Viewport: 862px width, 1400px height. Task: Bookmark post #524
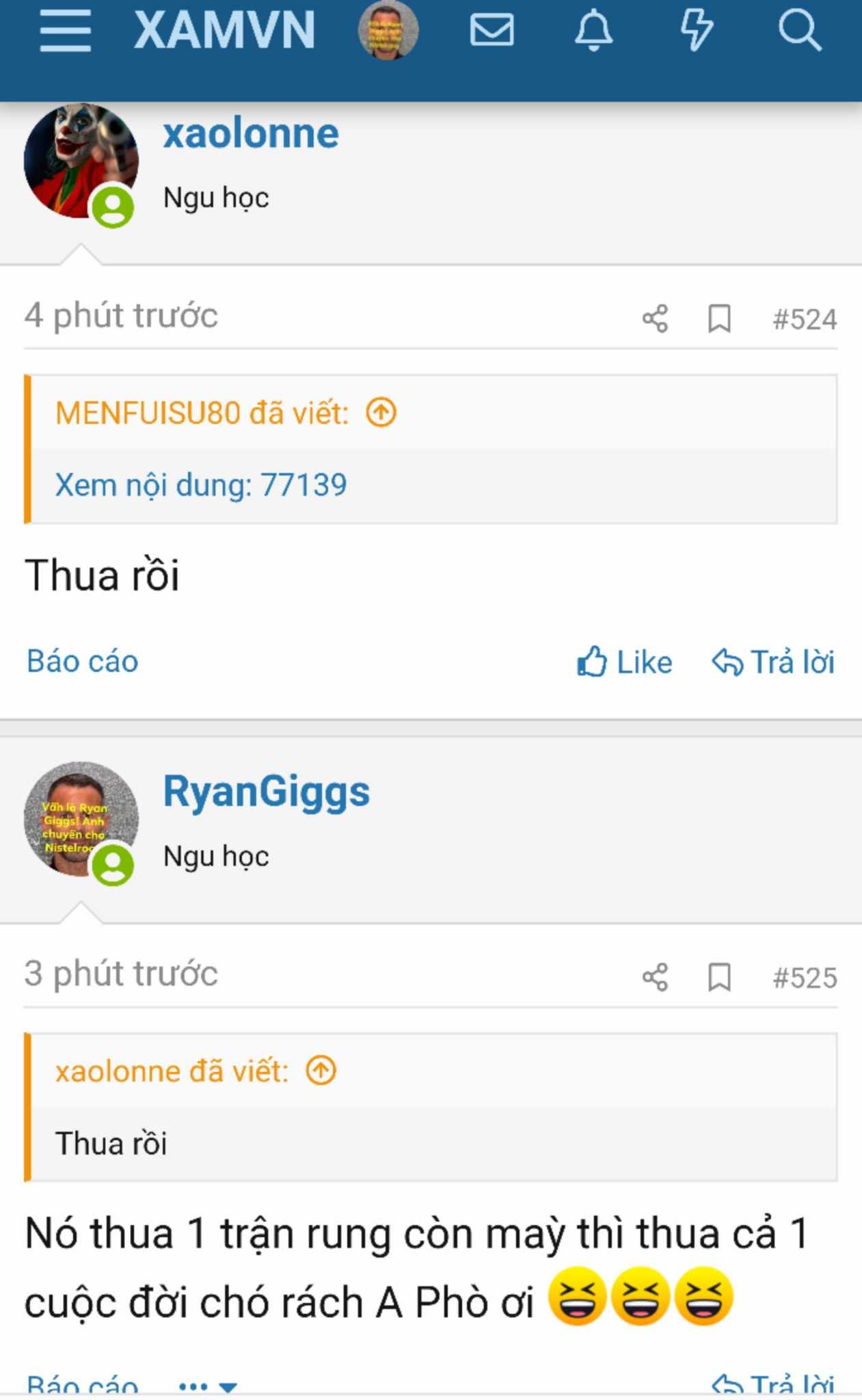click(x=719, y=319)
